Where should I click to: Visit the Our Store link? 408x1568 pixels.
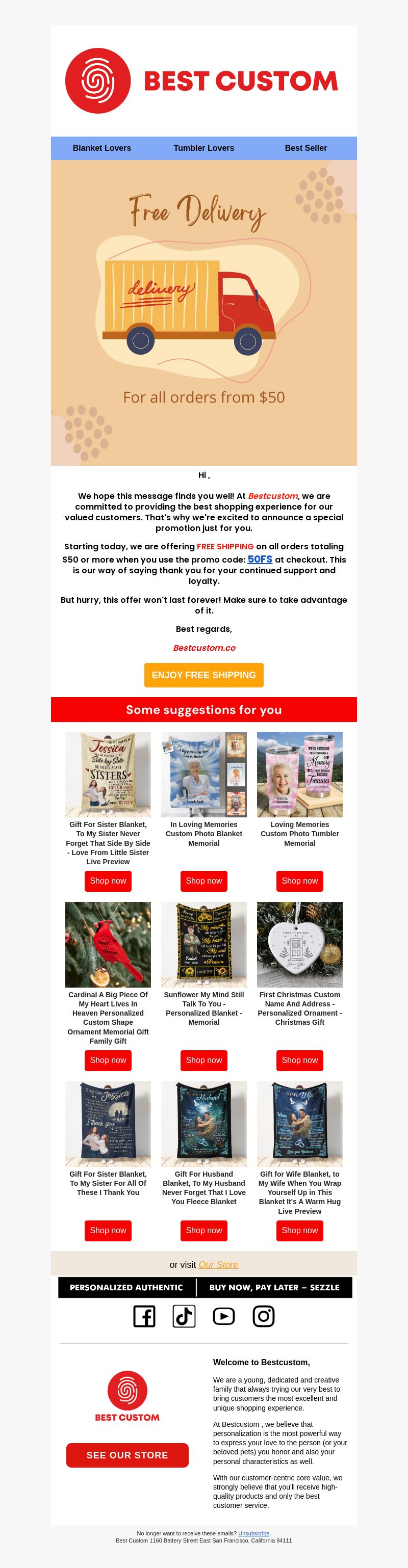coord(218,1264)
